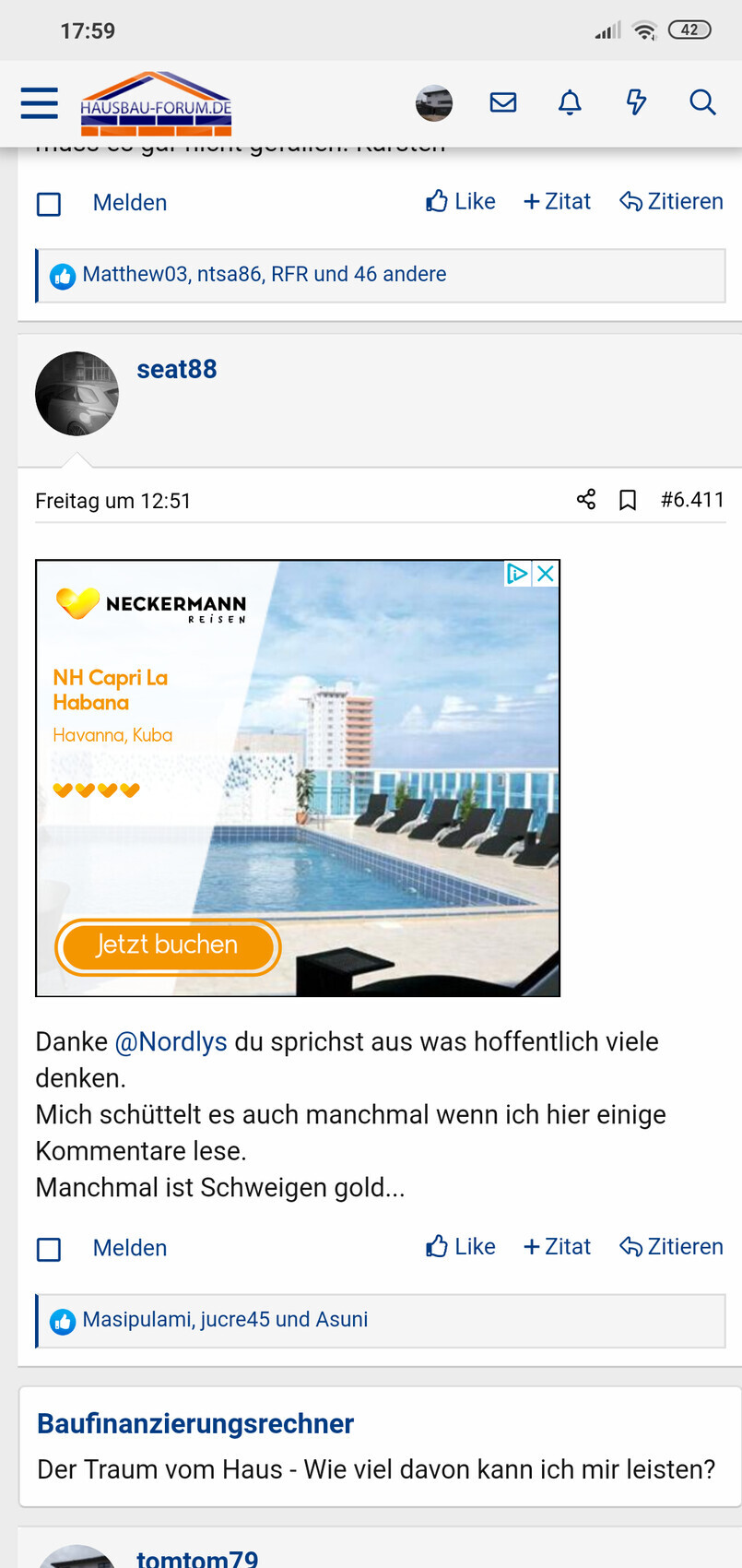742x1568 pixels.
Task: Open the messages inbox envelope
Action: pyautogui.click(x=503, y=102)
